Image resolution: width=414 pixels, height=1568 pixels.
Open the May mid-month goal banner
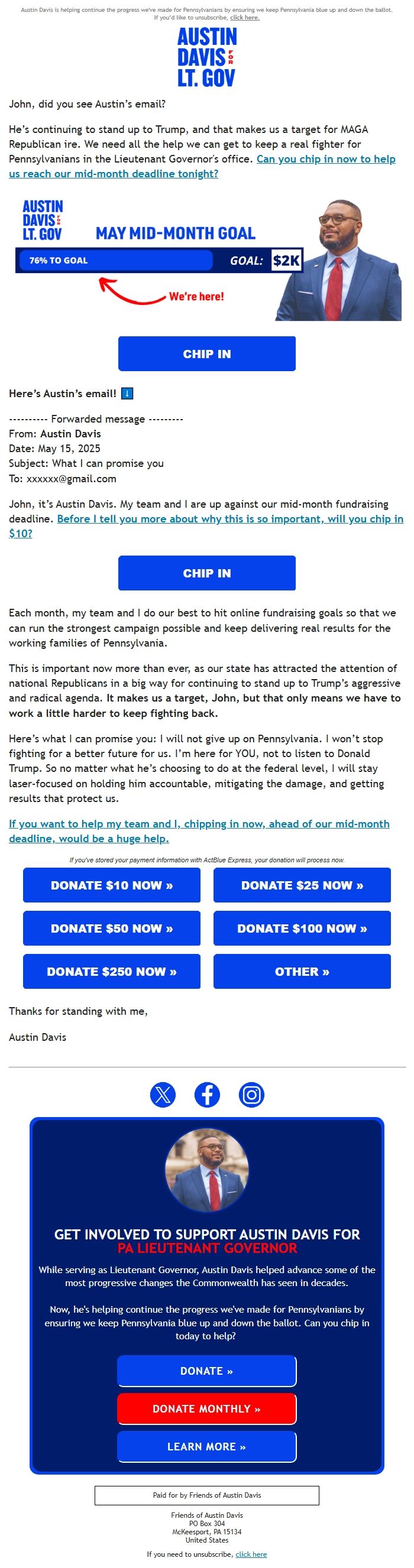tap(207, 260)
